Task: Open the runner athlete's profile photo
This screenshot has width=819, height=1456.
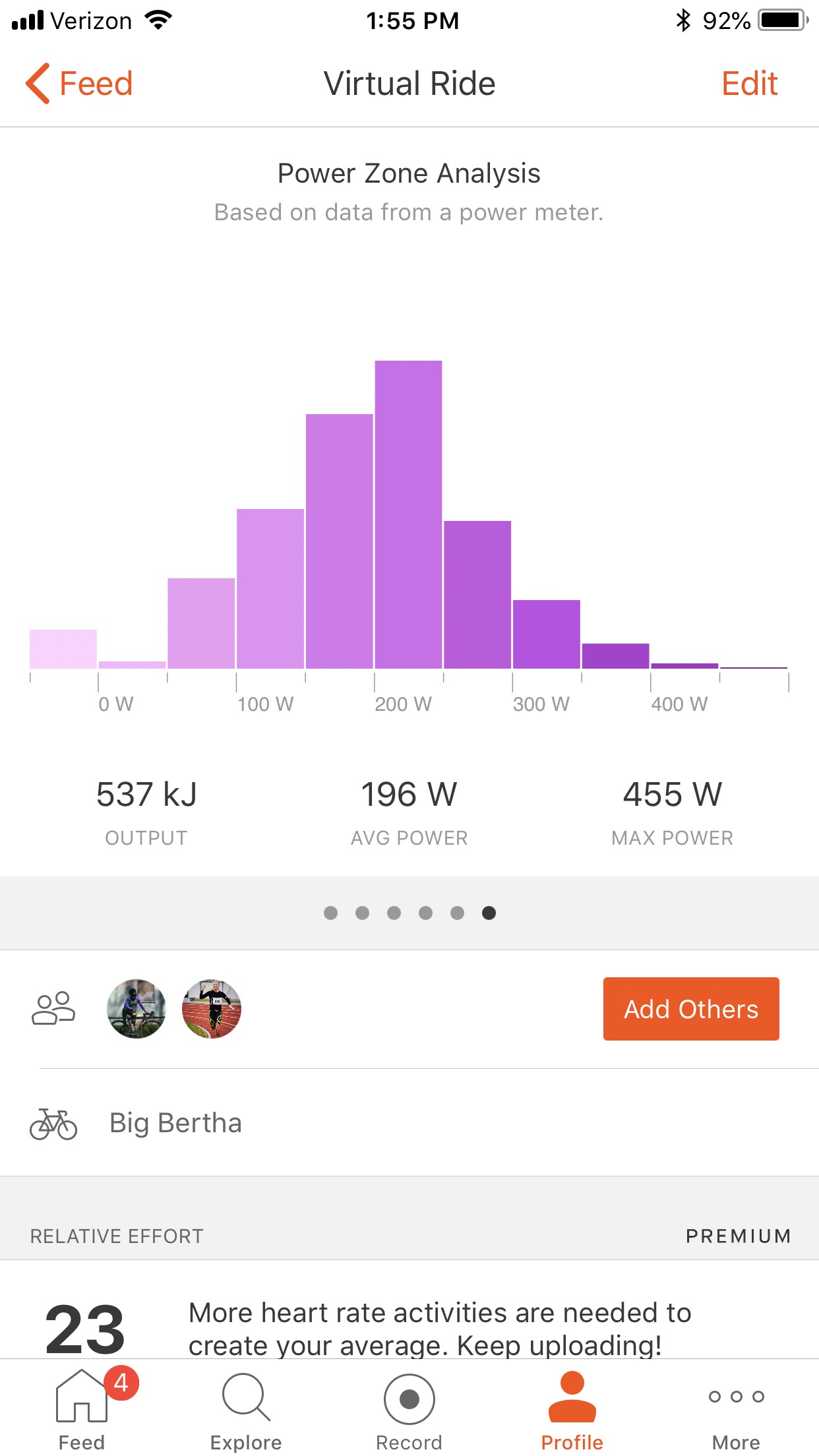Action: (x=212, y=1009)
